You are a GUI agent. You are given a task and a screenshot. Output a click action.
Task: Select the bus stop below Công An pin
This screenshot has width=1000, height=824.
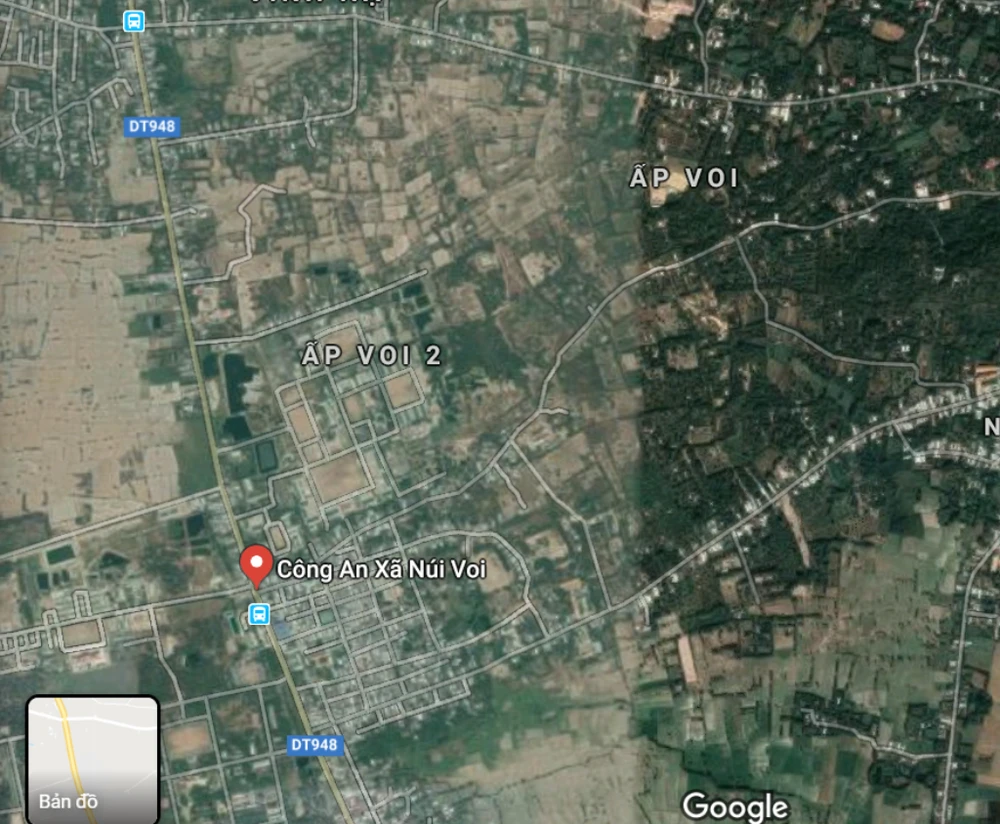(258, 614)
